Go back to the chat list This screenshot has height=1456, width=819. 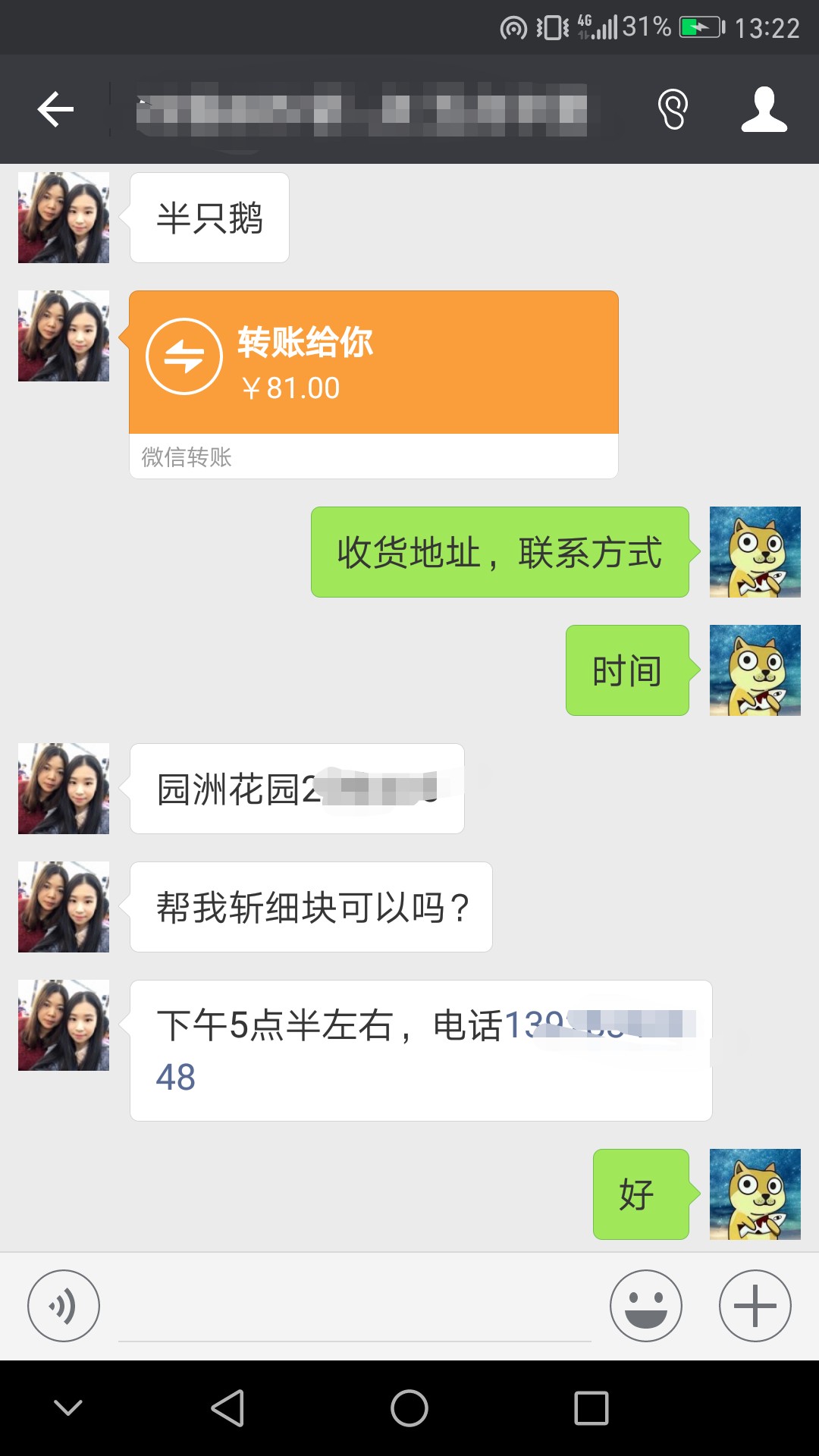(55, 110)
